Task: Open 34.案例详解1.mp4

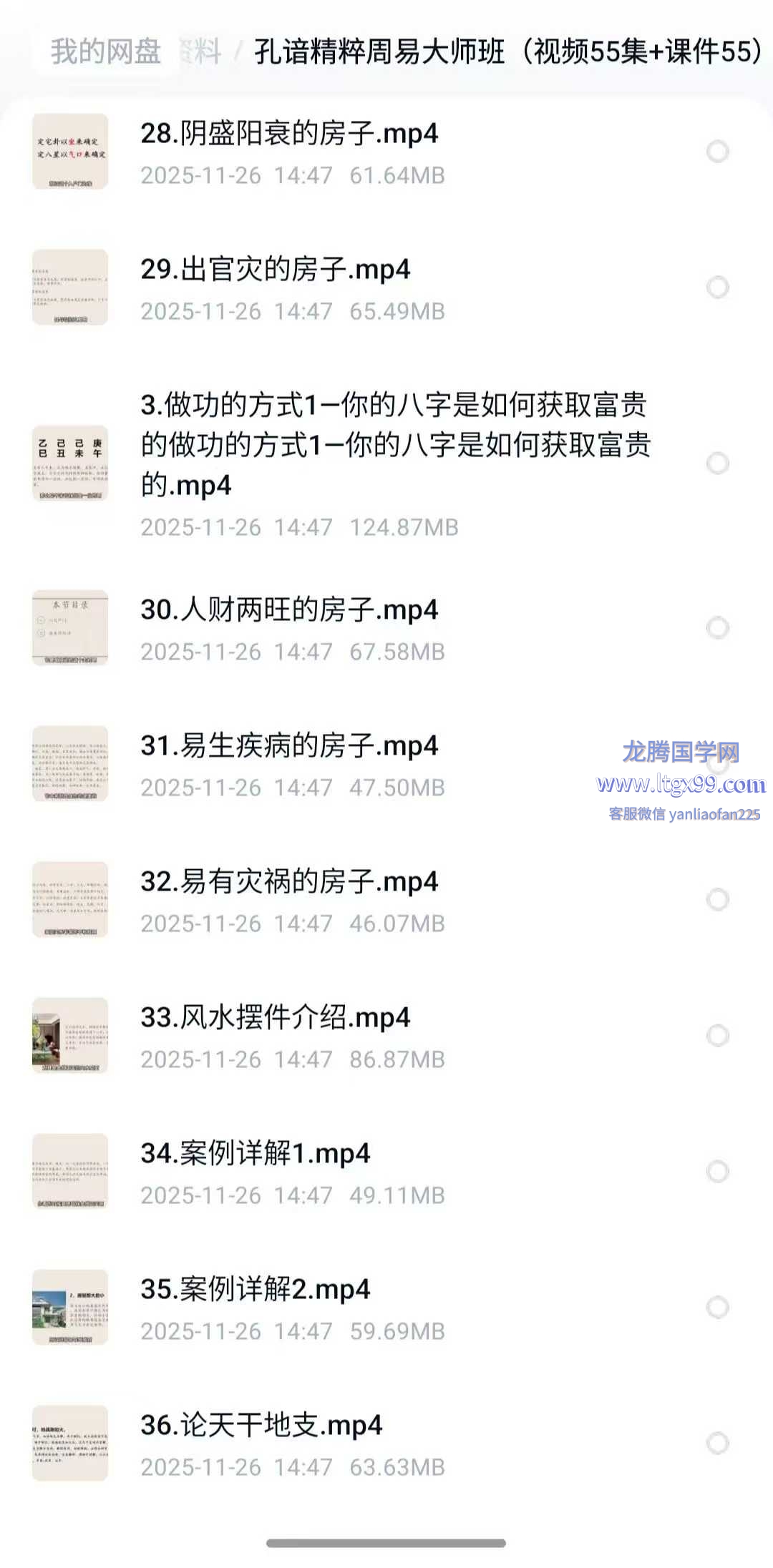Action: 256,1154
